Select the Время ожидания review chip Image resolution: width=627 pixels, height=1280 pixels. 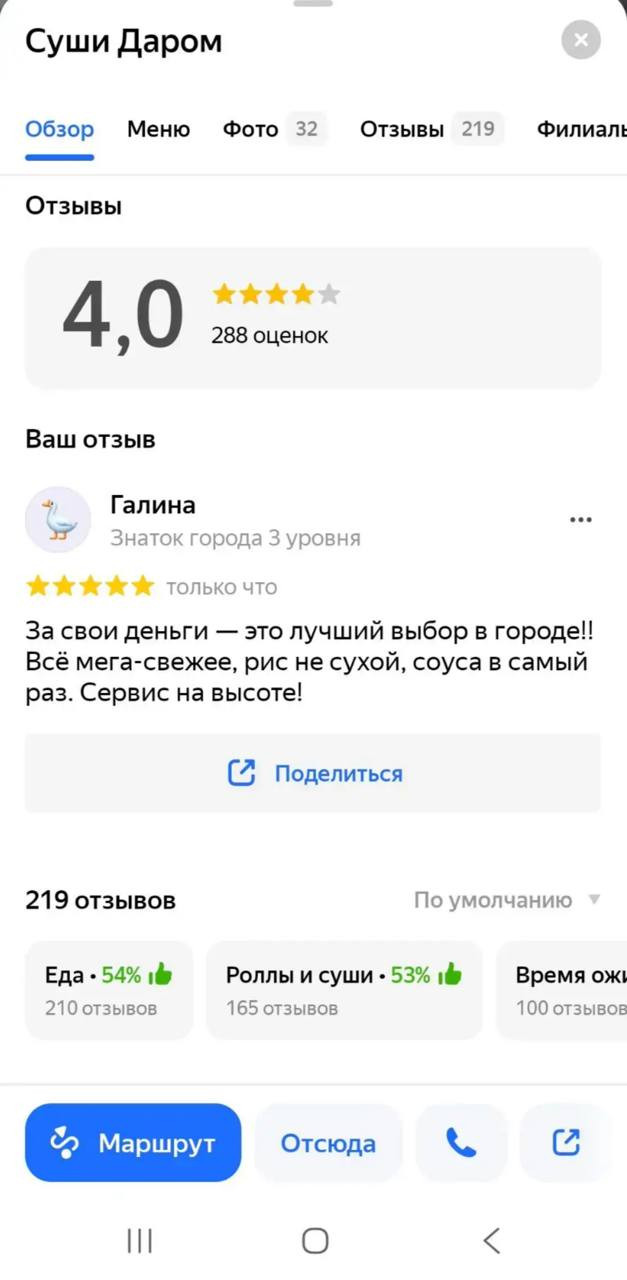pyautogui.click(x=562, y=990)
